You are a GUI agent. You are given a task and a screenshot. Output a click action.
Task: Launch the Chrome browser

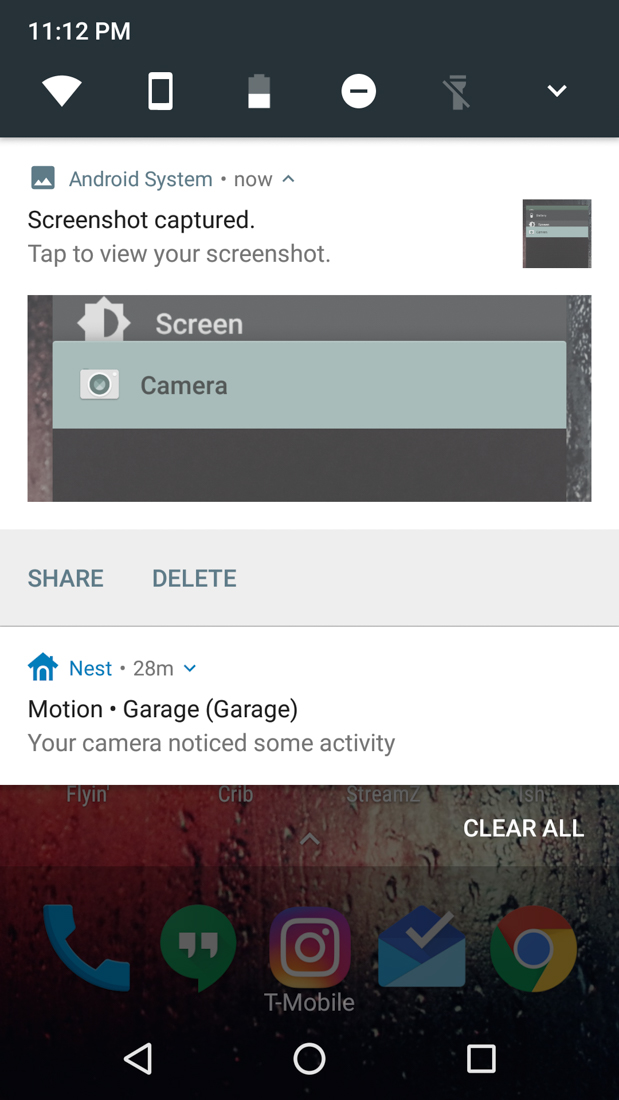tap(533, 947)
